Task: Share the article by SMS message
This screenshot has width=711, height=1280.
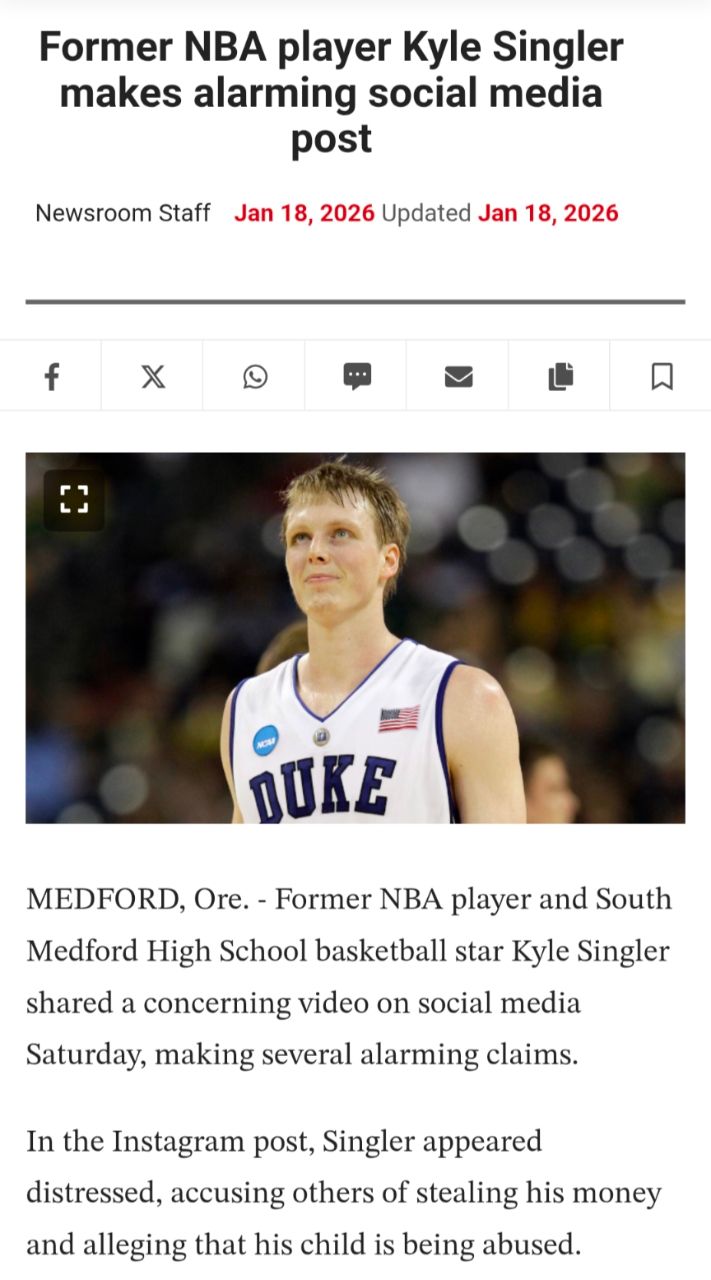Action: tap(357, 376)
